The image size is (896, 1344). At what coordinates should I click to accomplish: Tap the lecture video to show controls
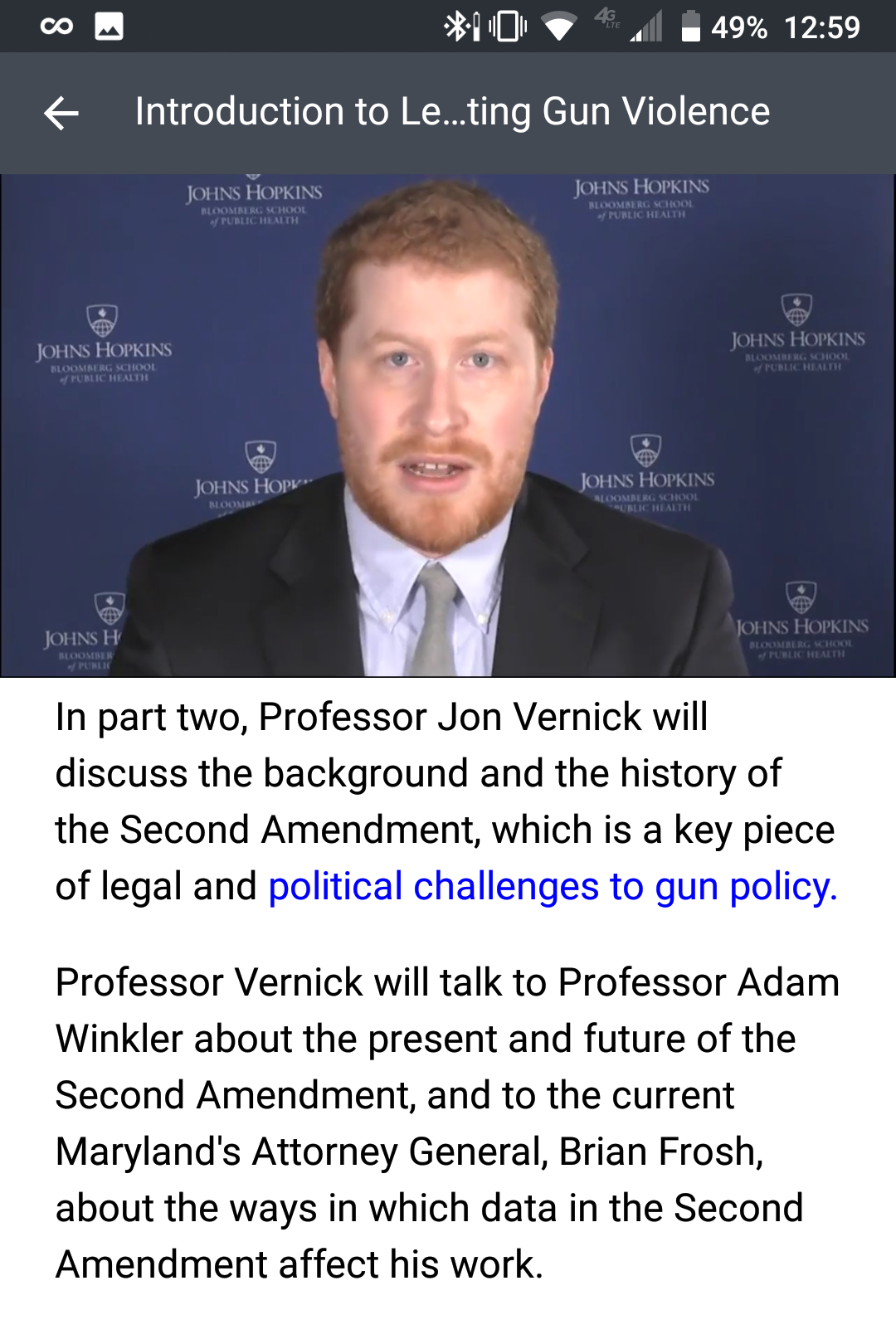click(x=448, y=426)
